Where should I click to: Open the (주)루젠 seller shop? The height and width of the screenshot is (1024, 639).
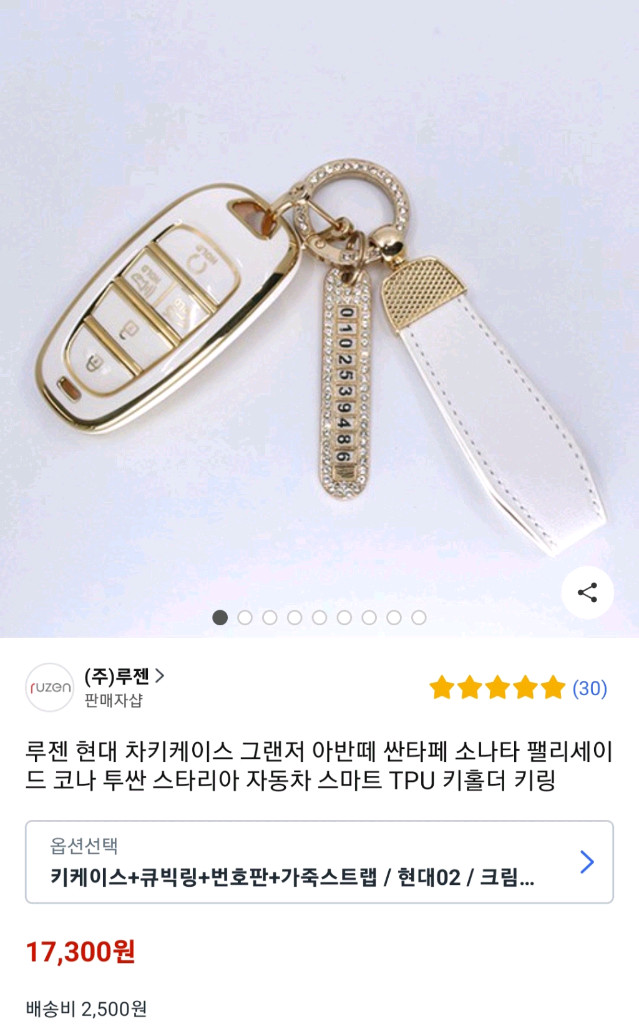(x=124, y=676)
